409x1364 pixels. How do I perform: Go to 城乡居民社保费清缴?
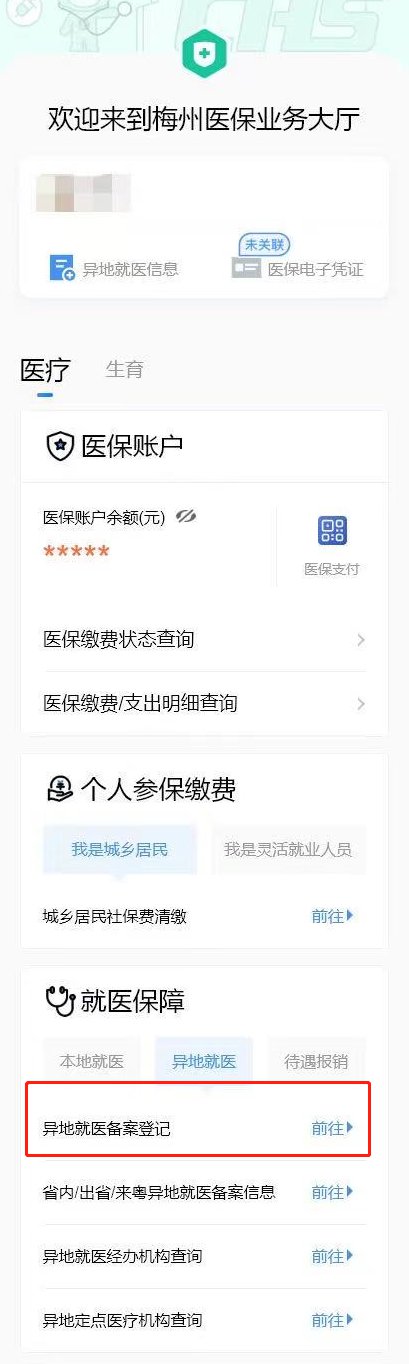click(204, 915)
